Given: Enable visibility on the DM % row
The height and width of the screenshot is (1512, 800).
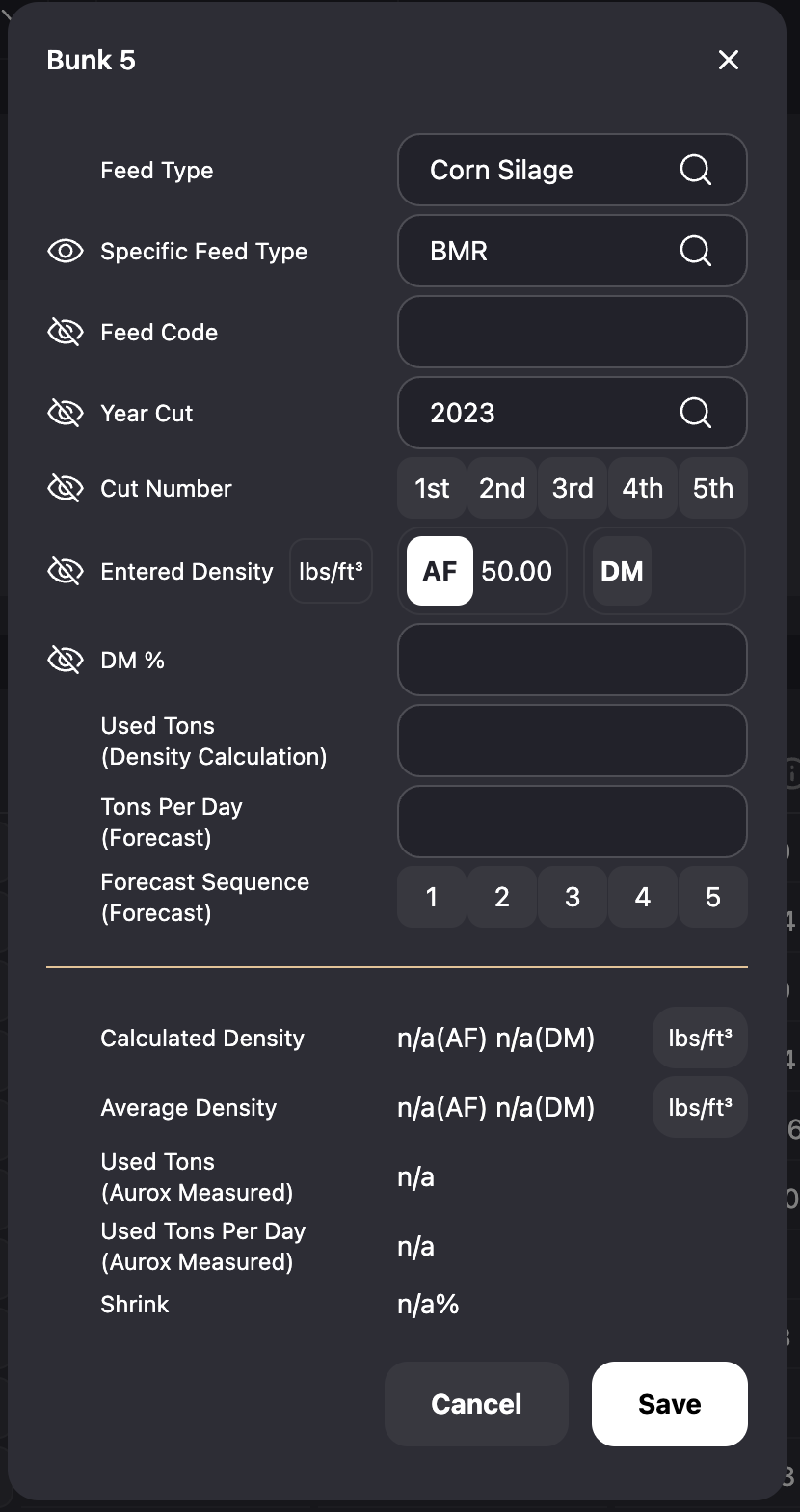Looking at the screenshot, I should (65, 660).
